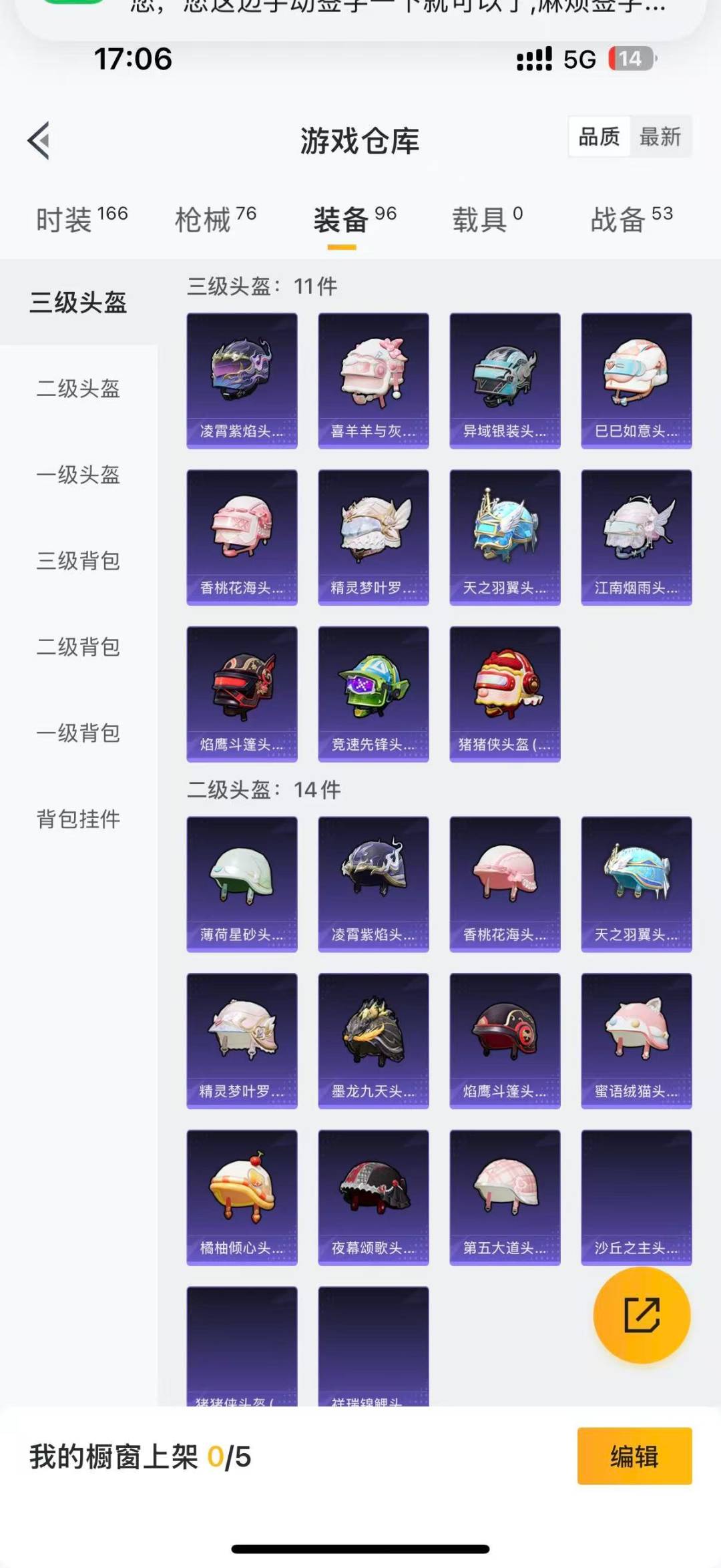This screenshot has width=721, height=1568.
Task: Open the 橘柚倾心 helmet item
Action: click(x=242, y=1197)
